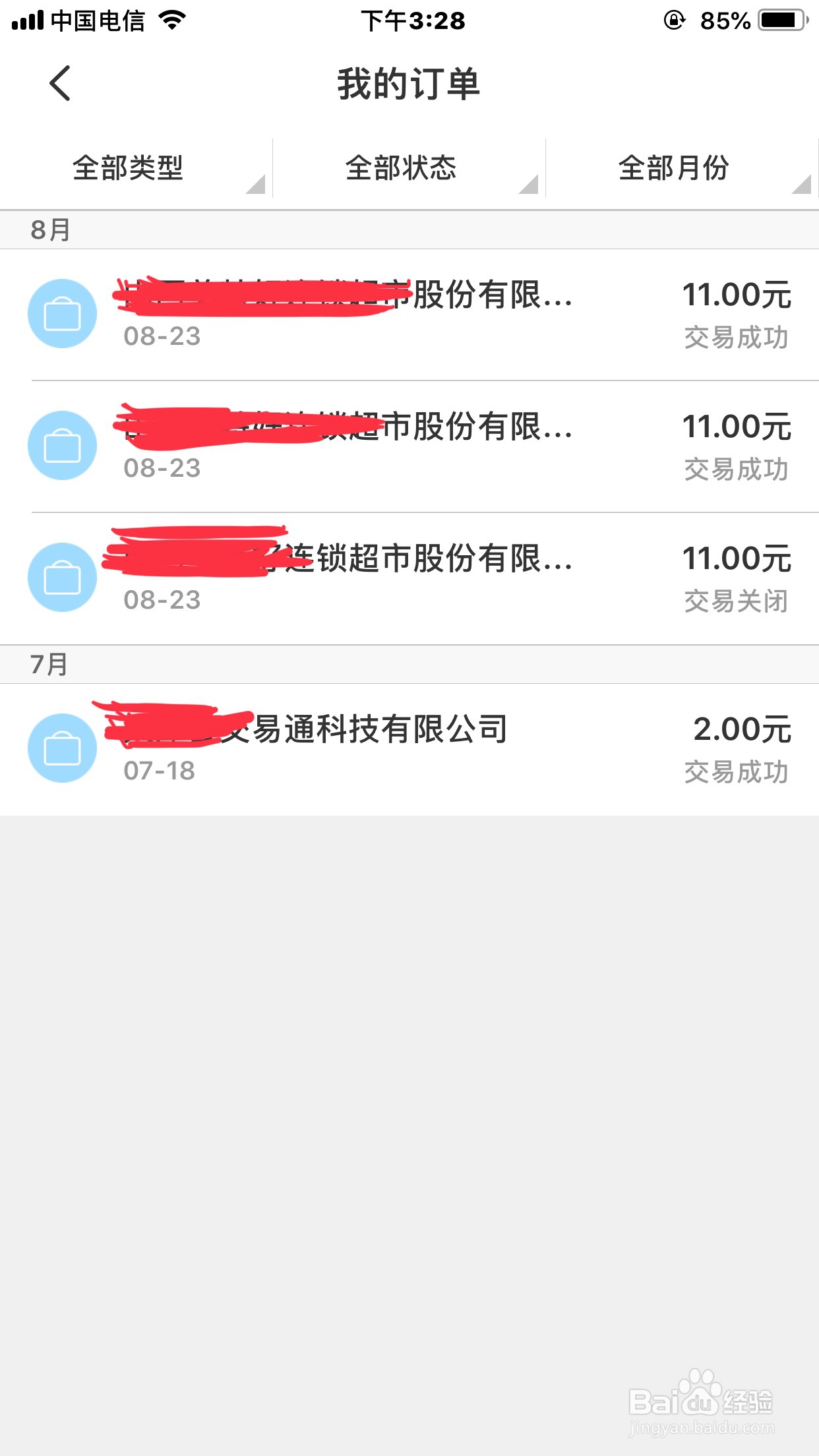819x1456 pixels.
Task: Tap the orientation lock icon
Action: point(673,20)
